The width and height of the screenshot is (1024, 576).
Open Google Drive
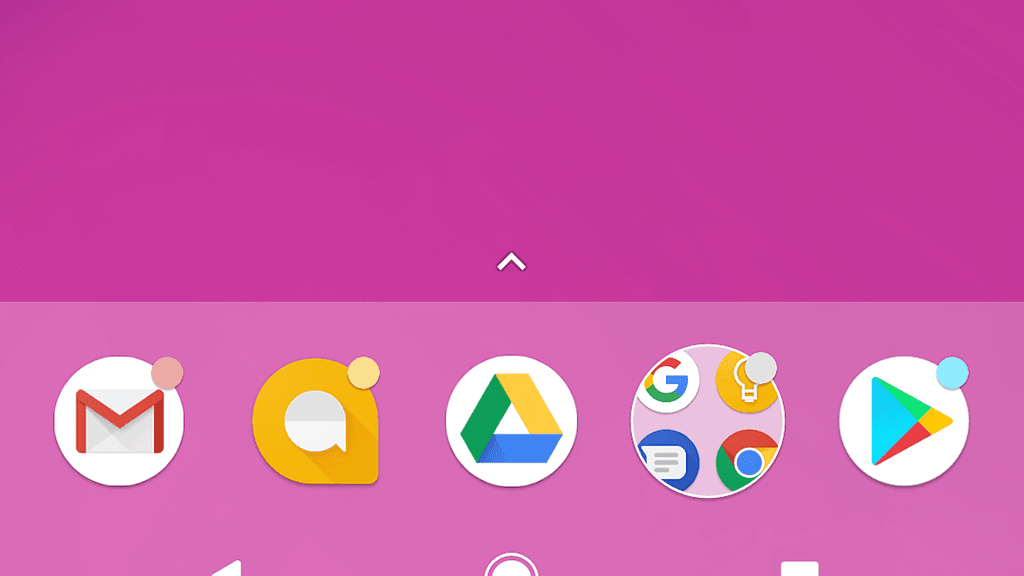511,421
